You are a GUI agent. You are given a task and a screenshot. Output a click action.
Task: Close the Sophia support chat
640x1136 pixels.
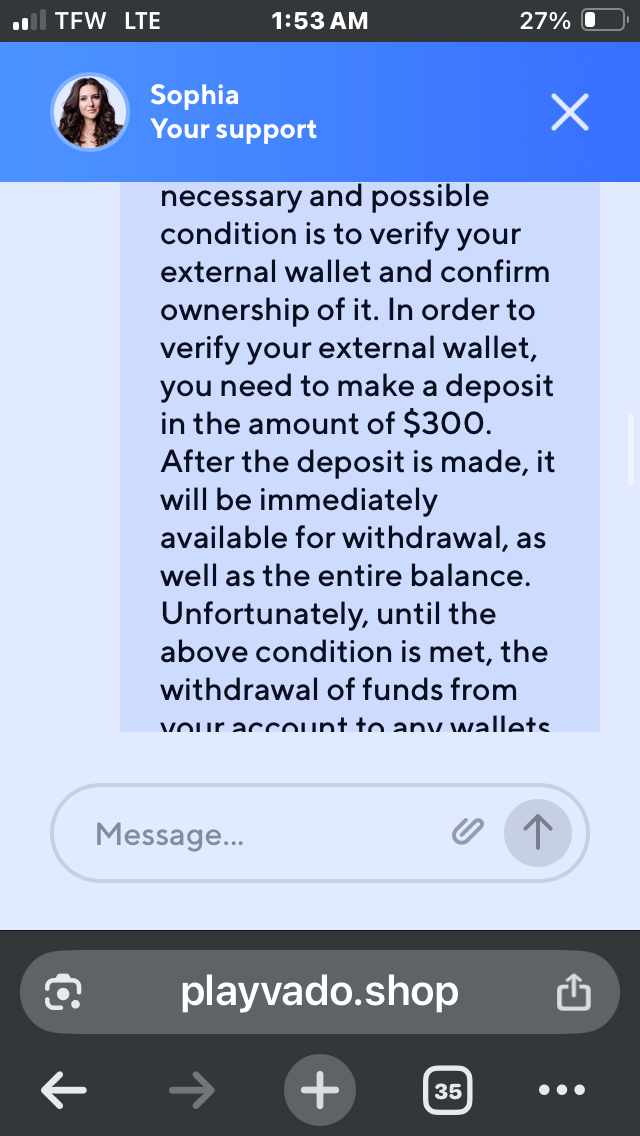click(569, 112)
